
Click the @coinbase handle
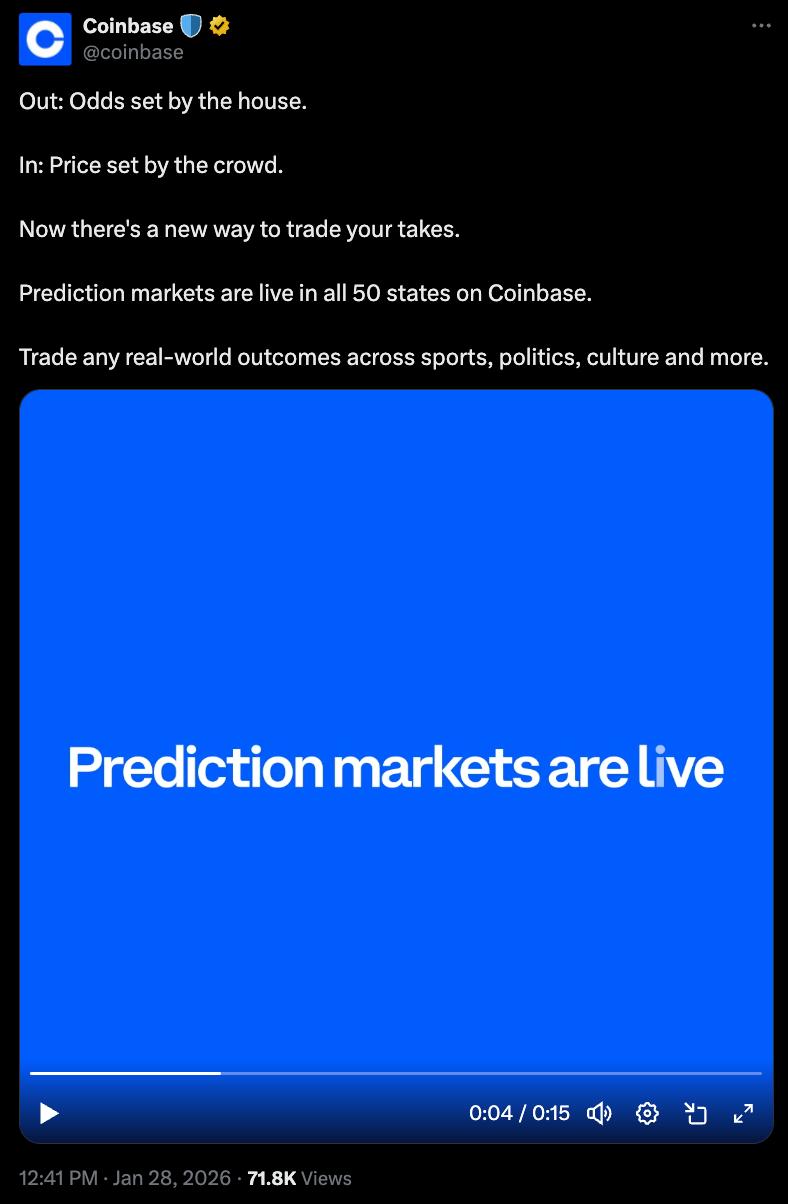[x=134, y=51]
